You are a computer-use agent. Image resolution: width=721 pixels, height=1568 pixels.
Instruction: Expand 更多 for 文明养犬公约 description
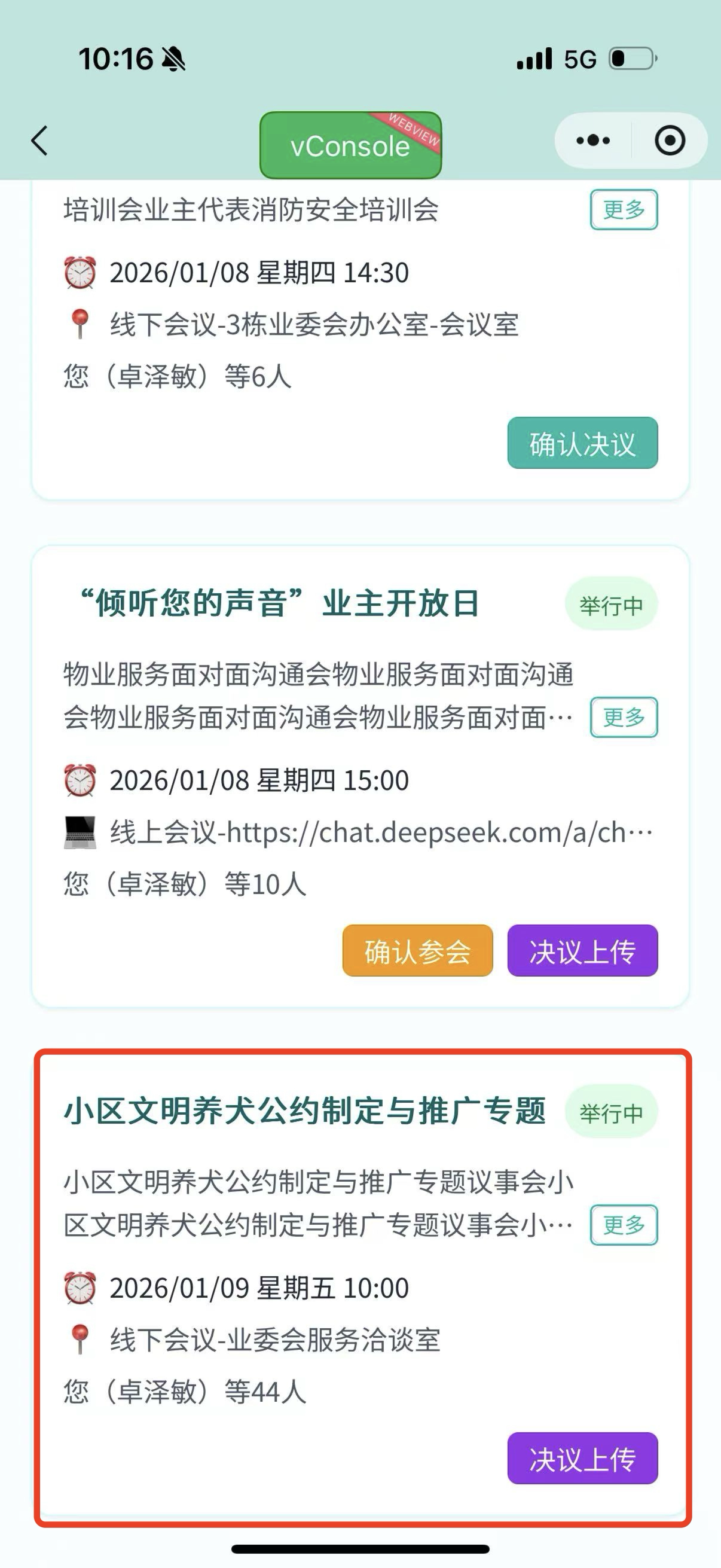(x=624, y=1225)
